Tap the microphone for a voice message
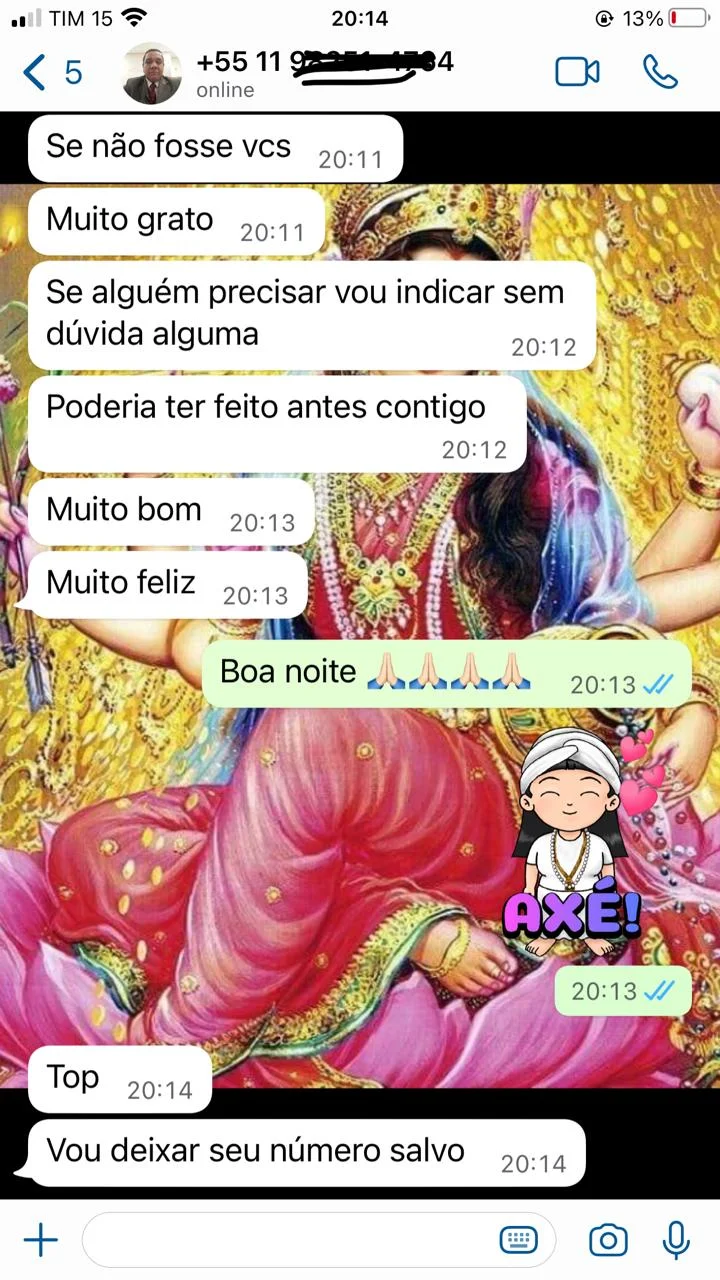The height and width of the screenshot is (1280, 720). [676, 1241]
